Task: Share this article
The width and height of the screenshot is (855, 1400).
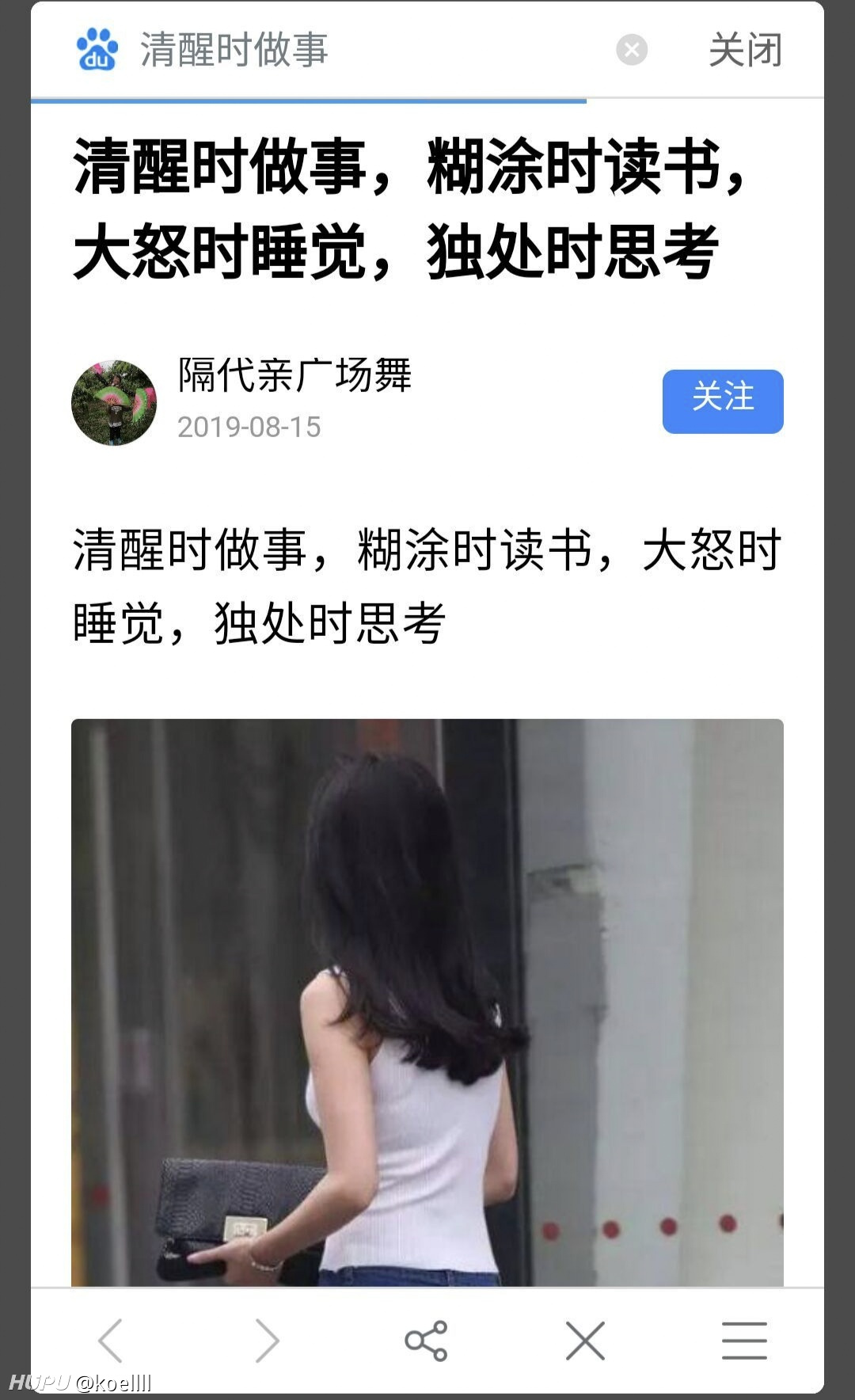Action: point(426,1341)
